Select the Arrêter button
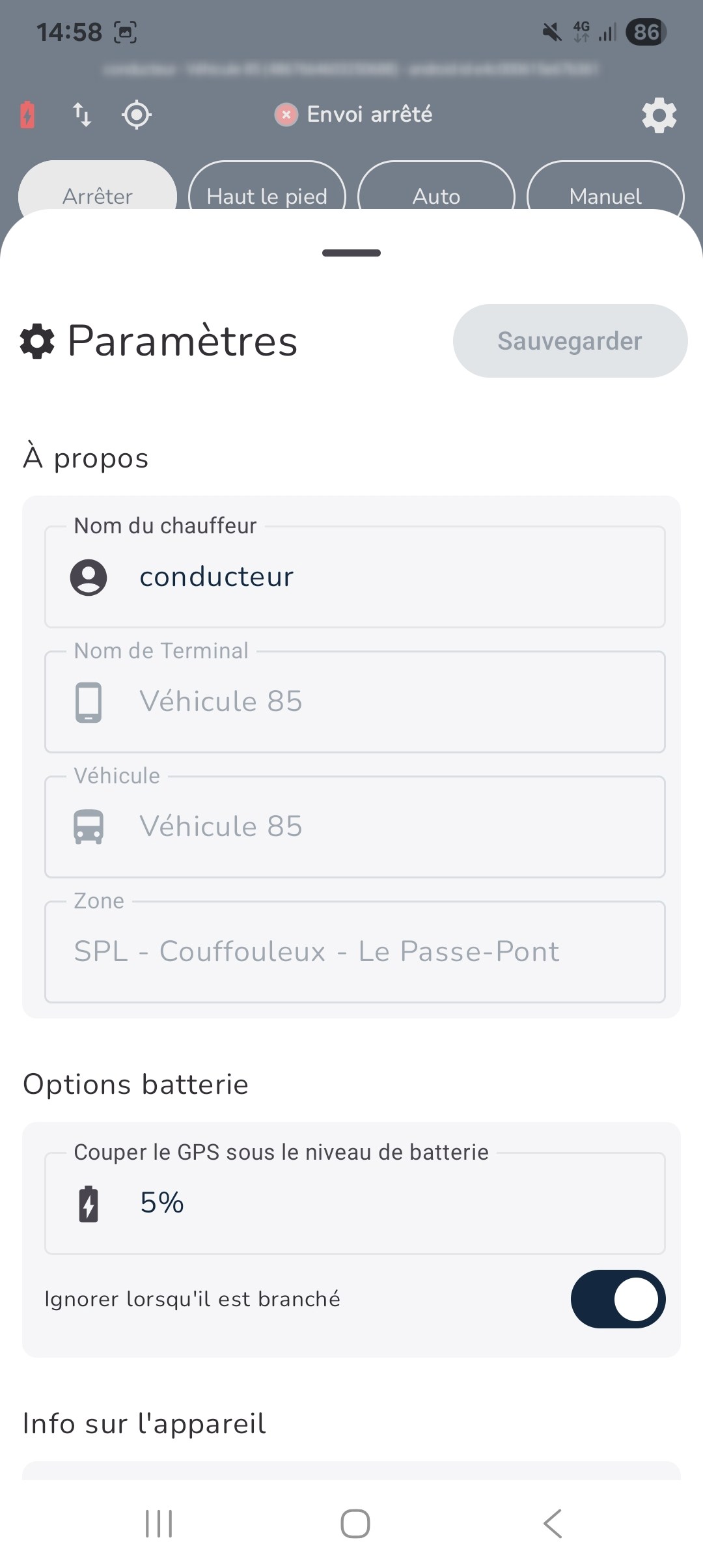 point(97,196)
